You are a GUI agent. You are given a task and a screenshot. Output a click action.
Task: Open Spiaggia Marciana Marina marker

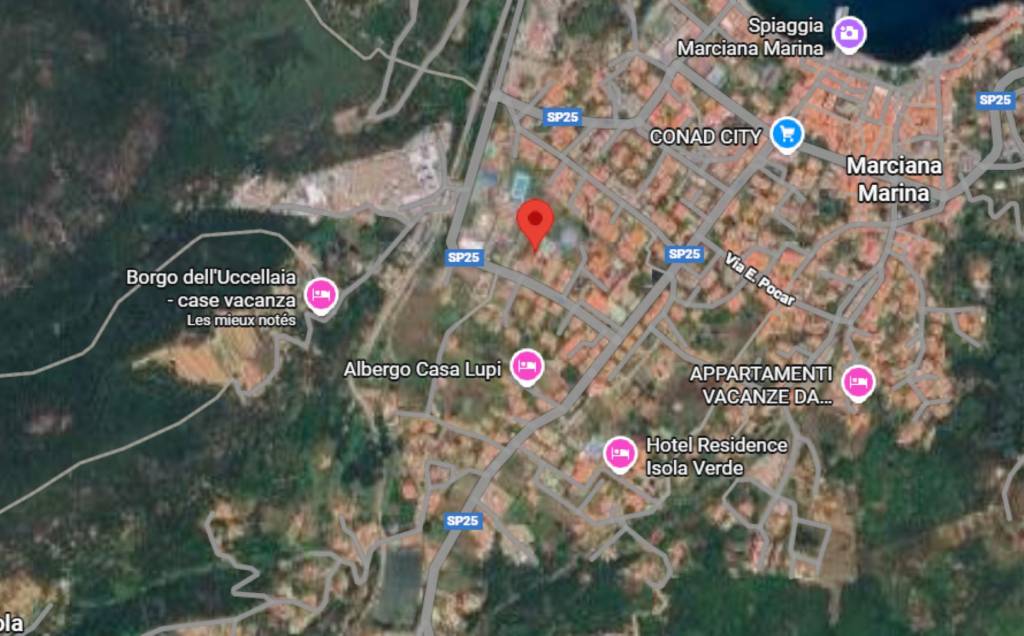(848, 33)
